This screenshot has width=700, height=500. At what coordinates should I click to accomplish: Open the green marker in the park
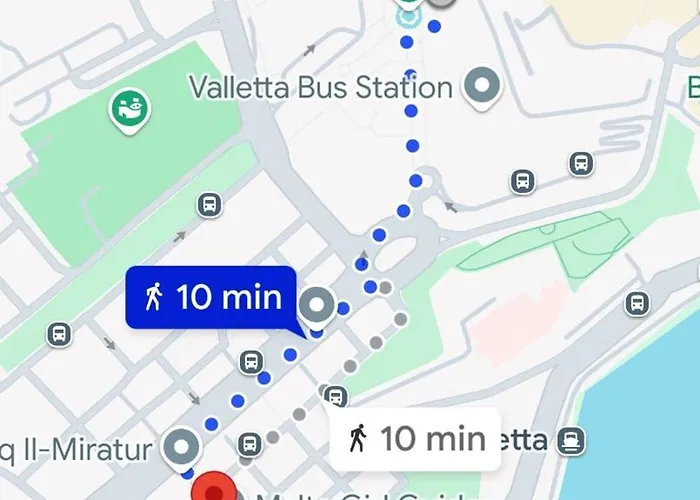131,107
